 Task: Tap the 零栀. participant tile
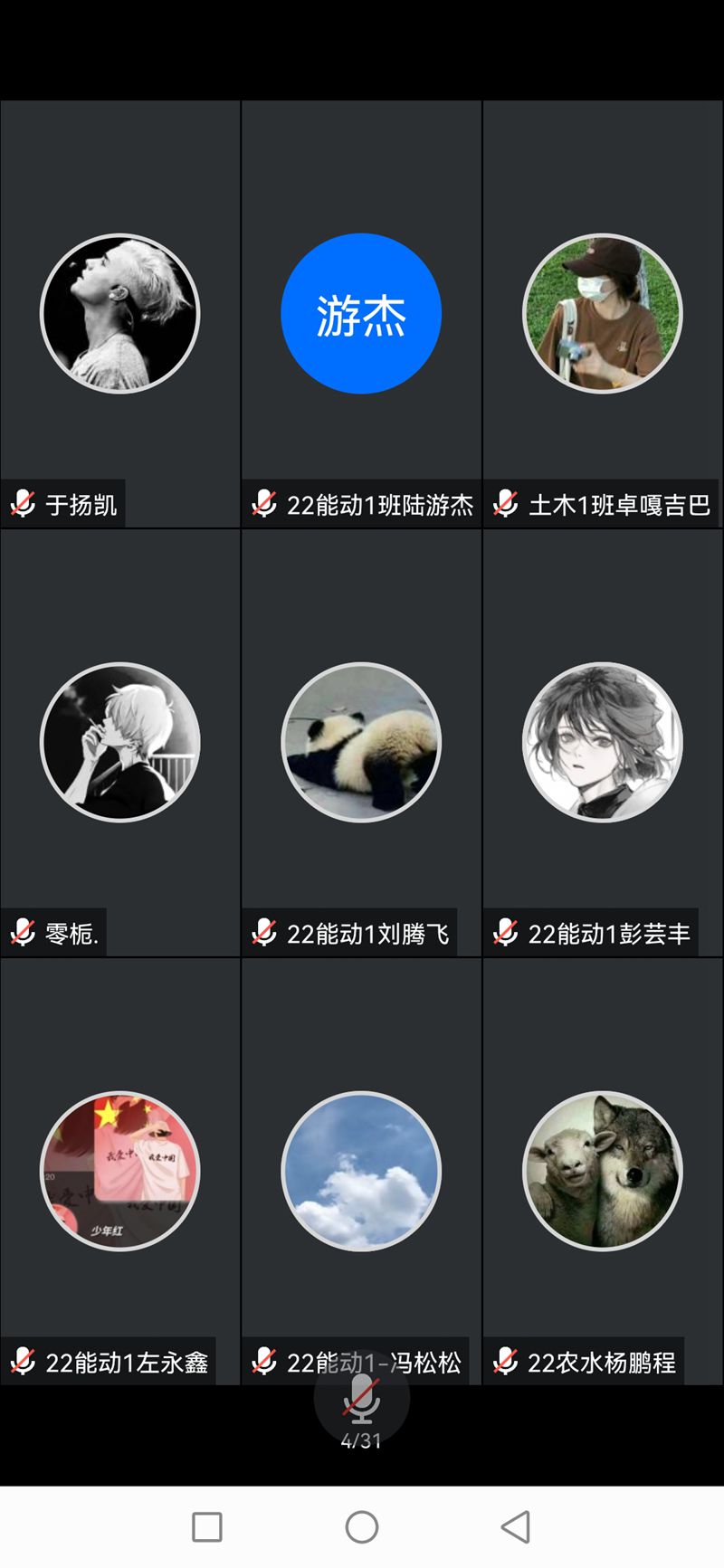coord(120,742)
